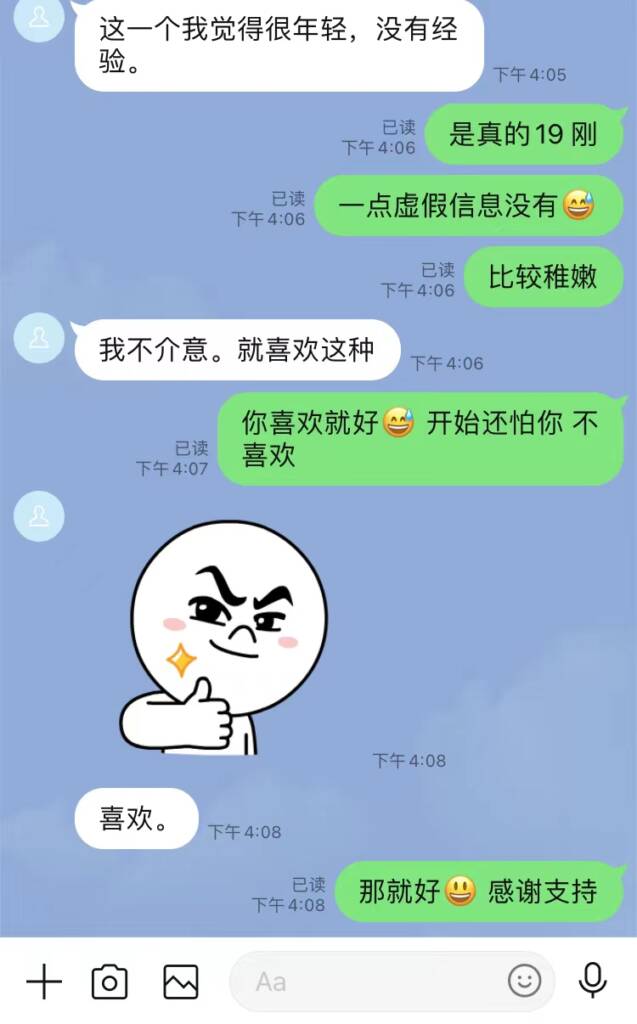Focus the Aa message input field

click(370, 981)
